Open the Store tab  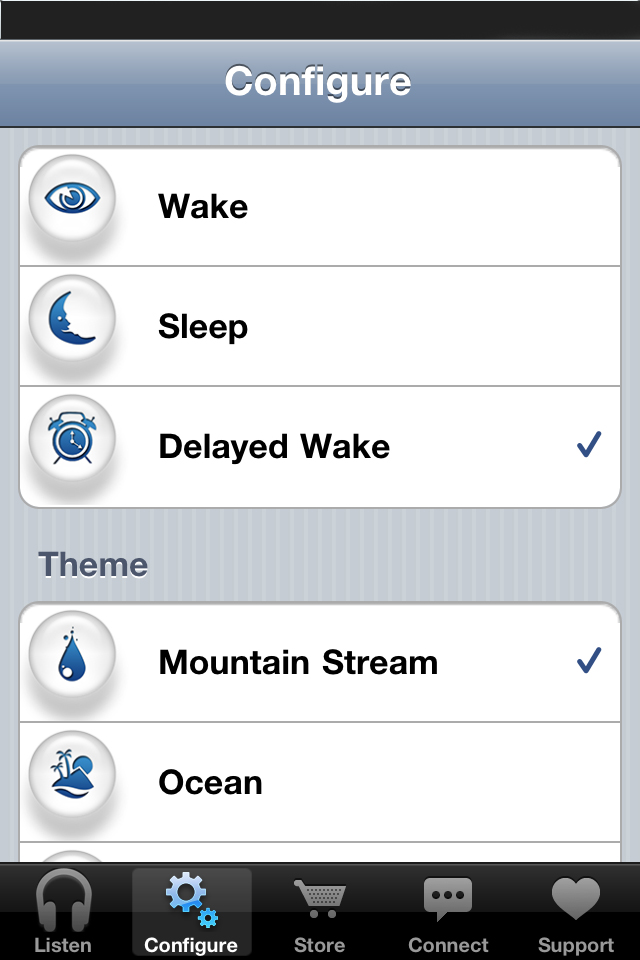319,912
